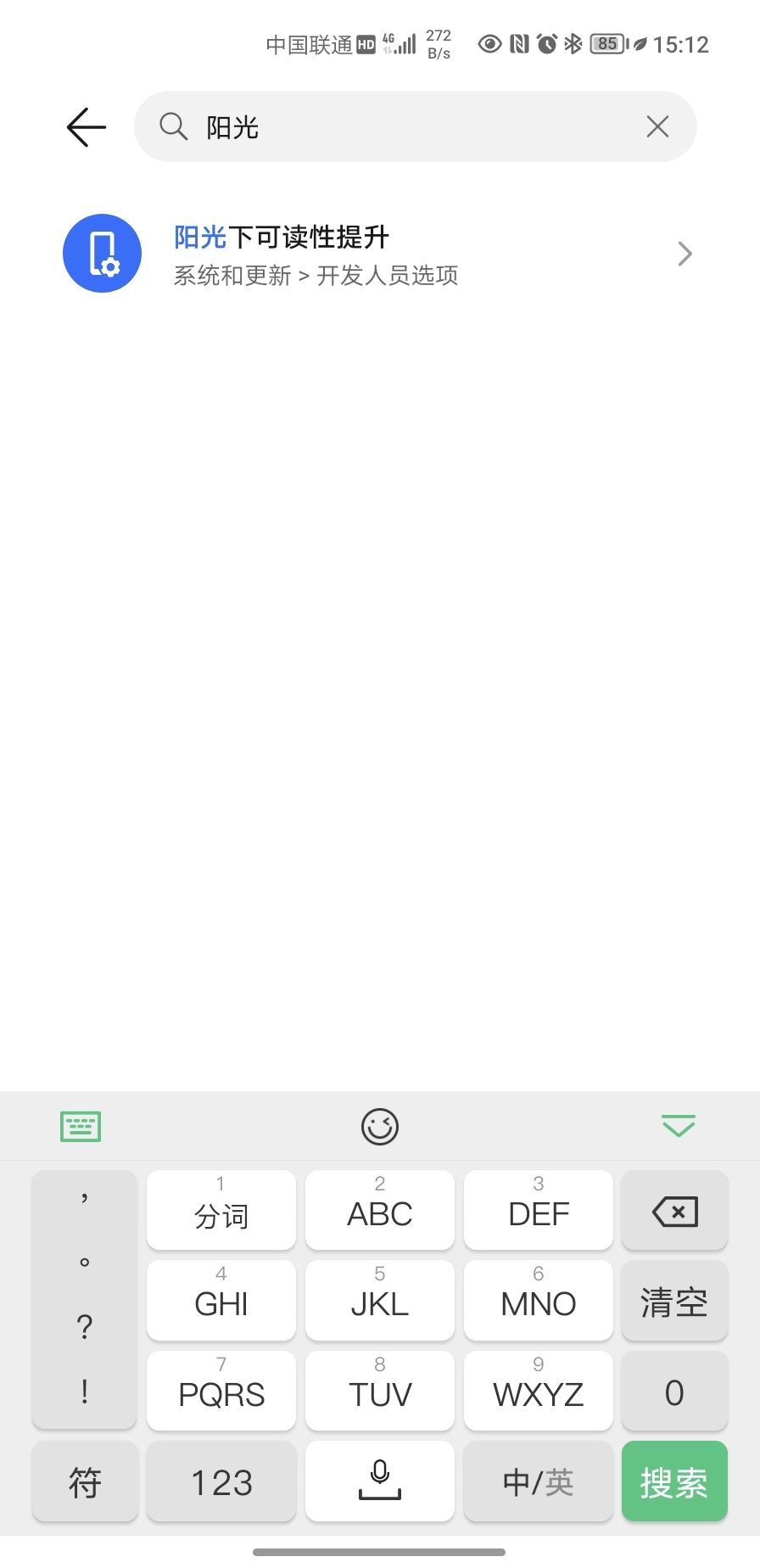Open keyboard layout switcher icon
The image size is (760, 1568).
pyautogui.click(x=81, y=1127)
